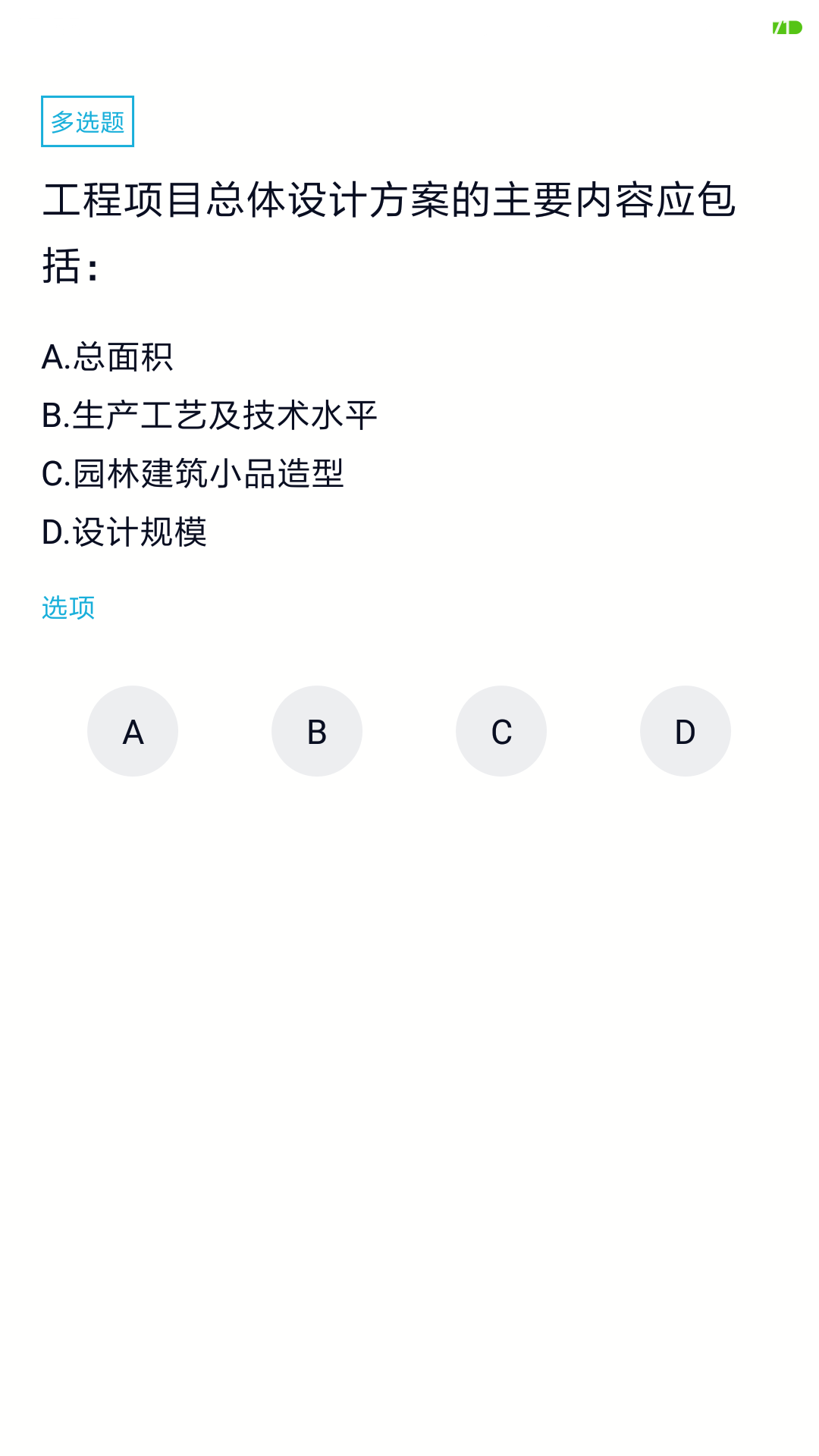Select the circular option button D
819x1456 pixels.
(686, 730)
